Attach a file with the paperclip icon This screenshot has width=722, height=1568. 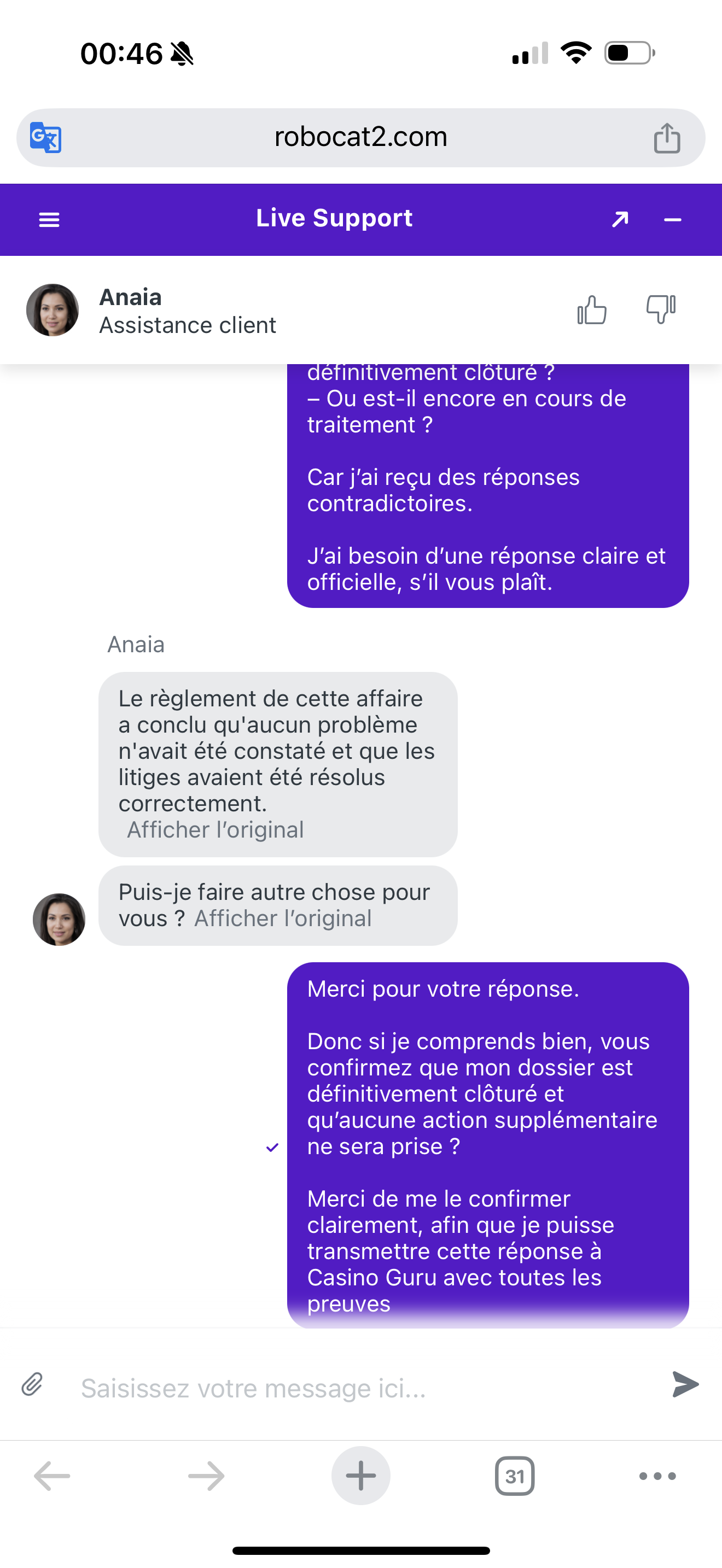(32, 1384)
